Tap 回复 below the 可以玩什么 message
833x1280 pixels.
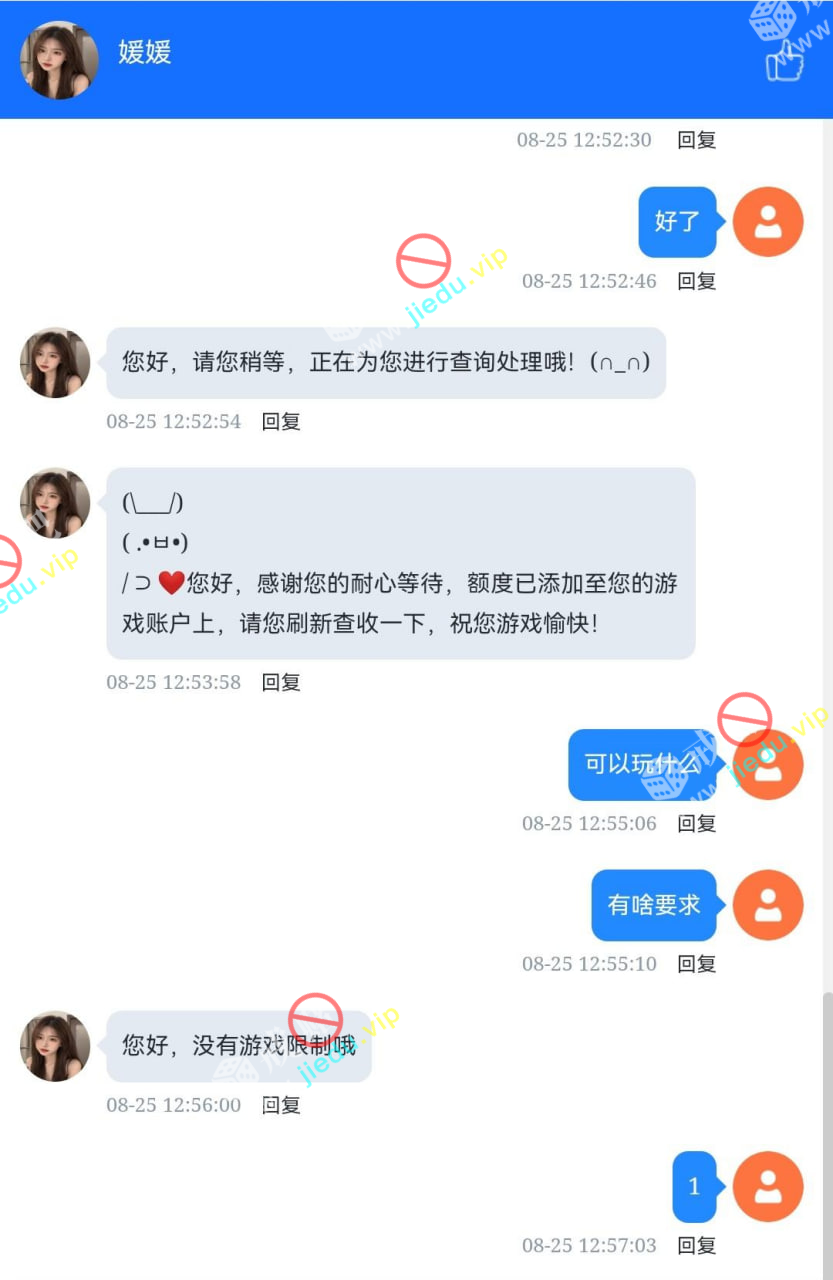[x=696, y=824]
